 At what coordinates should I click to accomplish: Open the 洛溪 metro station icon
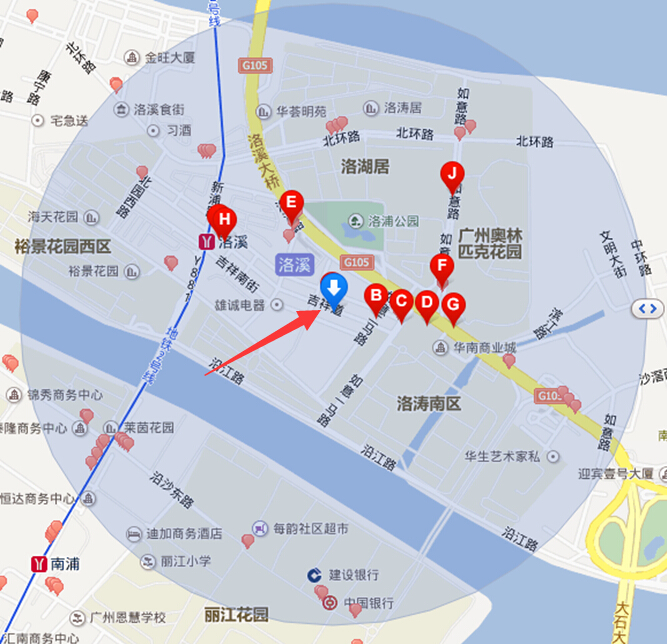pos(206,242)
